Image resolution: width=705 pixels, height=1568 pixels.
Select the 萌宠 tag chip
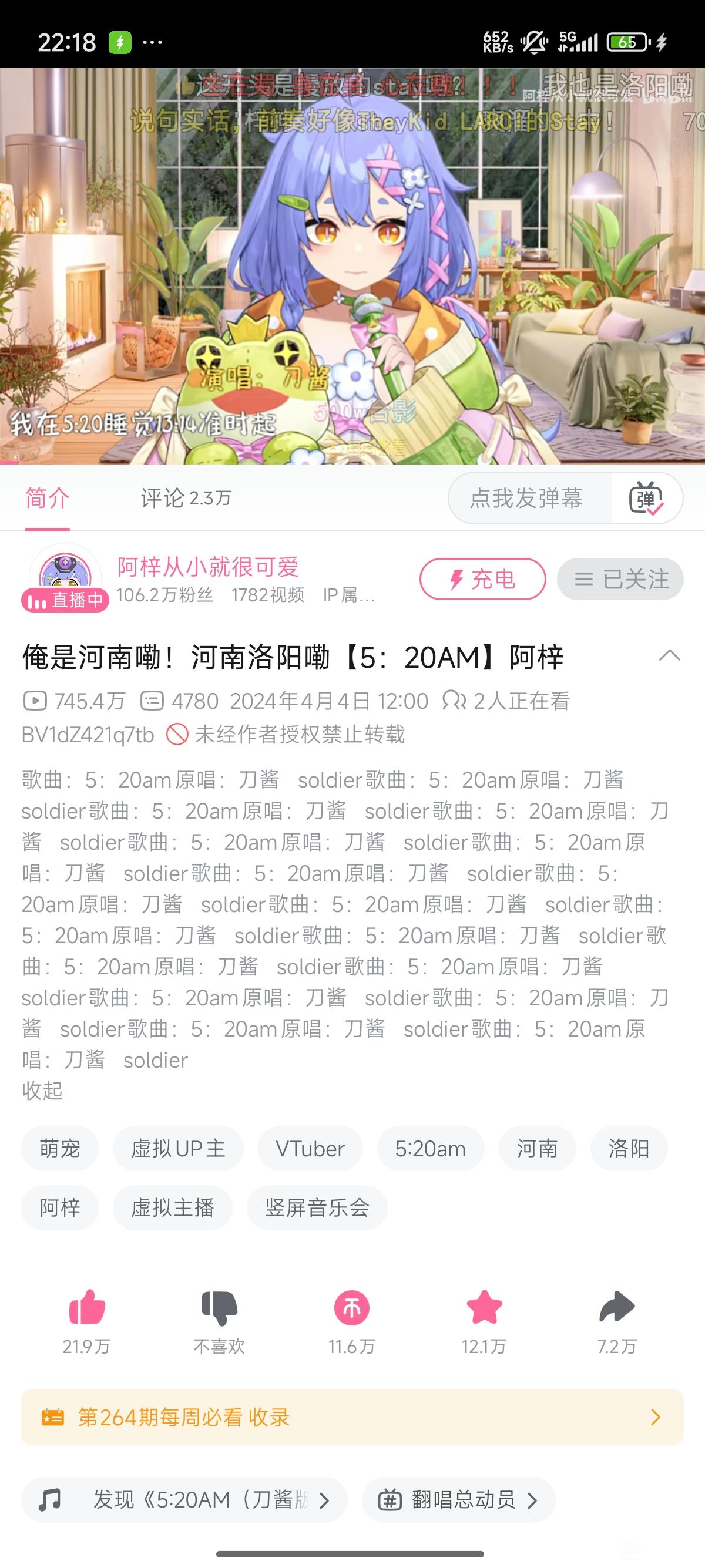tap(60, 1149)
